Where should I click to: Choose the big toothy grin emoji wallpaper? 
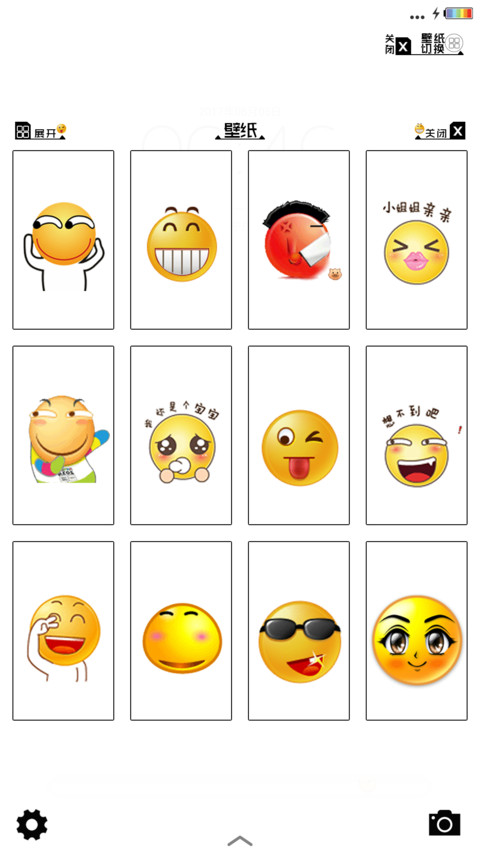(181, 240)
